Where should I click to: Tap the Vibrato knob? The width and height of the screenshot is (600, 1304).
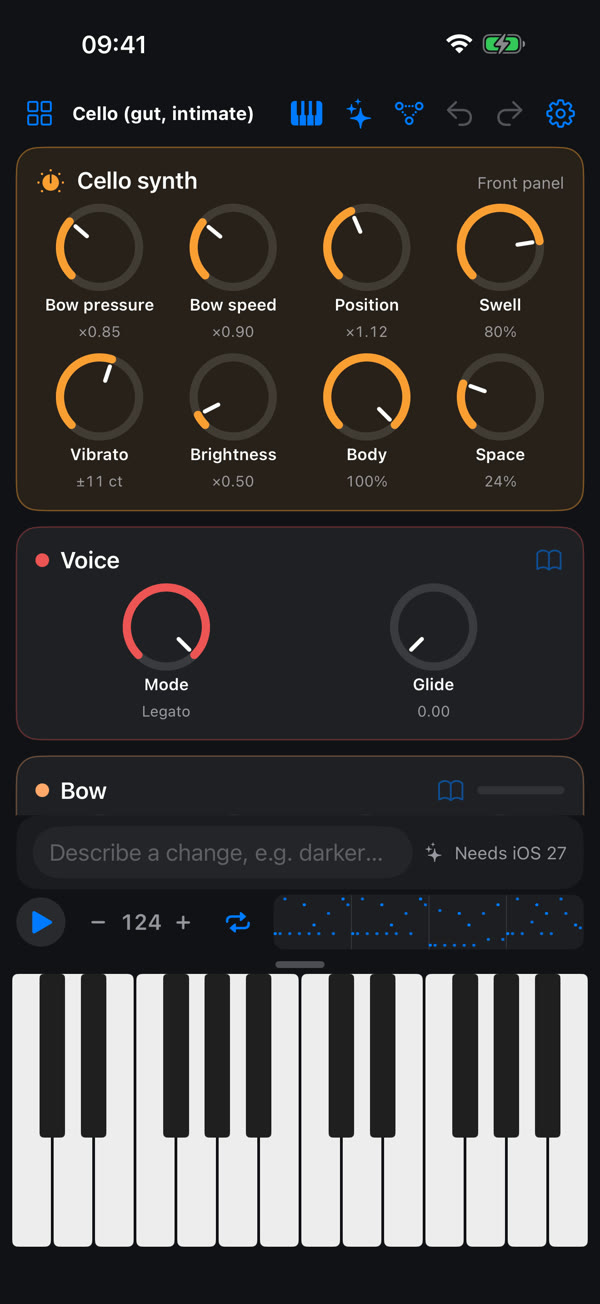(99, 396)
